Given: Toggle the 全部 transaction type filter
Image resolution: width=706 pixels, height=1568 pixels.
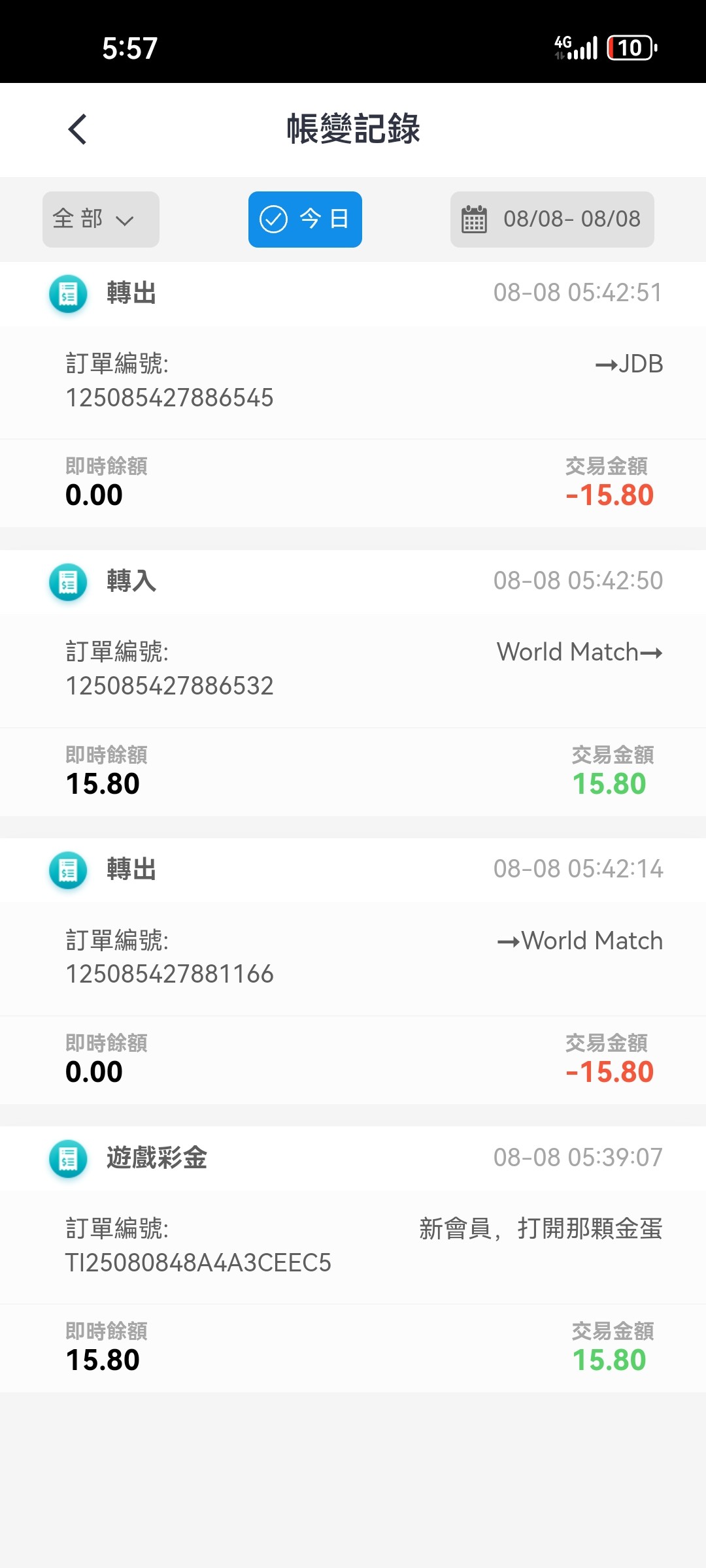Looking at the screenshot, I should pyautogui.click(x=100, y=220).
